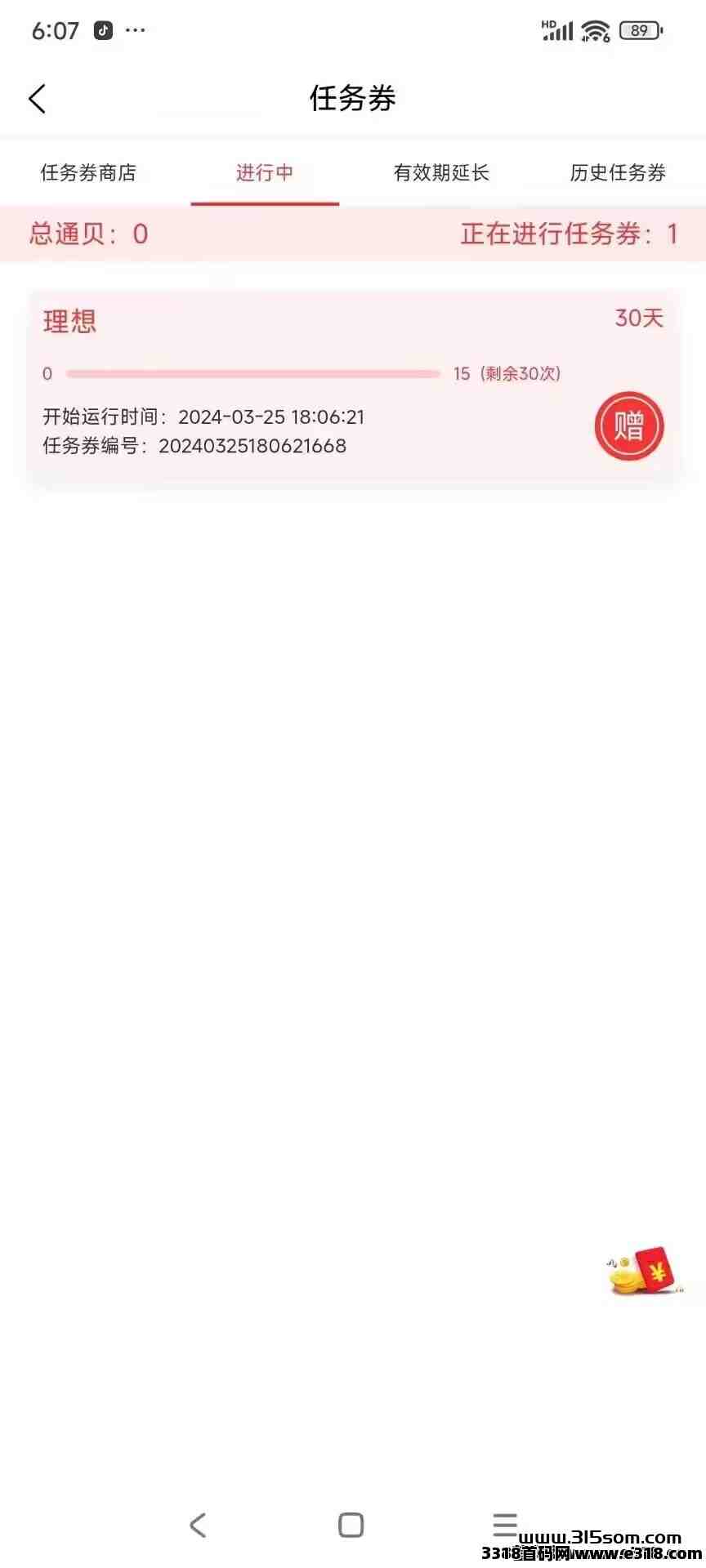
Task: Switch to the 历史任务券 tab
Action: [x=618, y=173]
